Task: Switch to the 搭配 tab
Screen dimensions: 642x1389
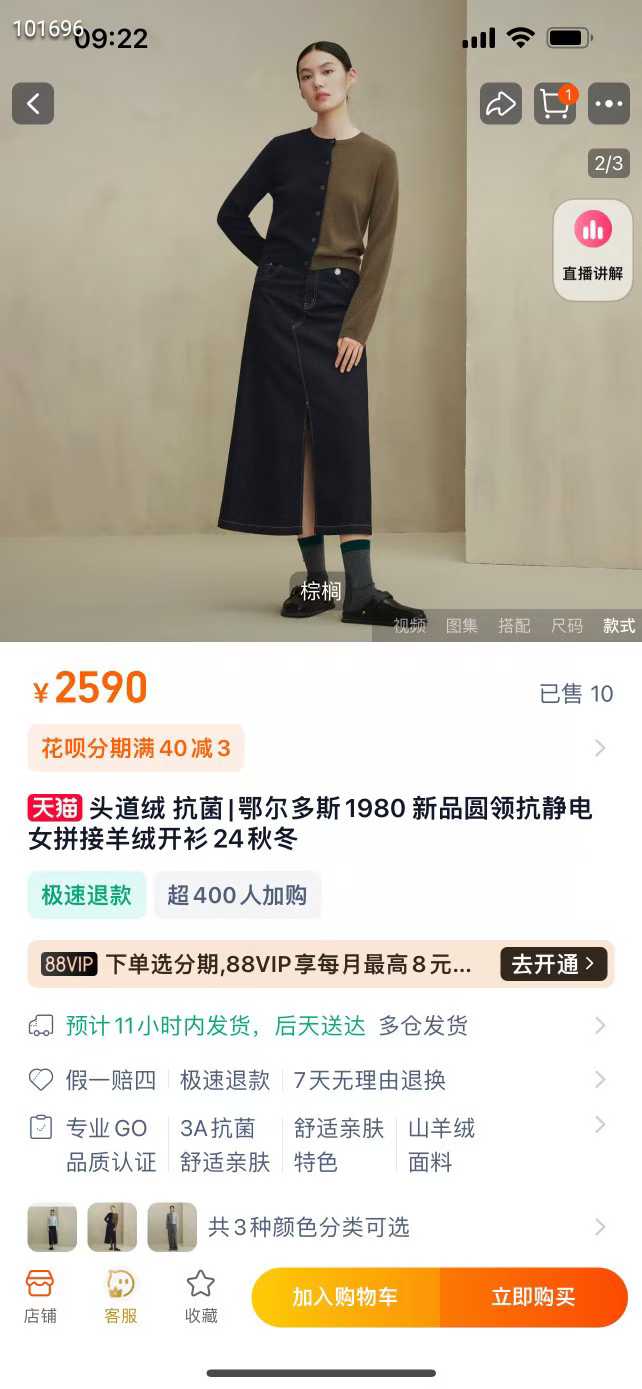Action: 514,626
